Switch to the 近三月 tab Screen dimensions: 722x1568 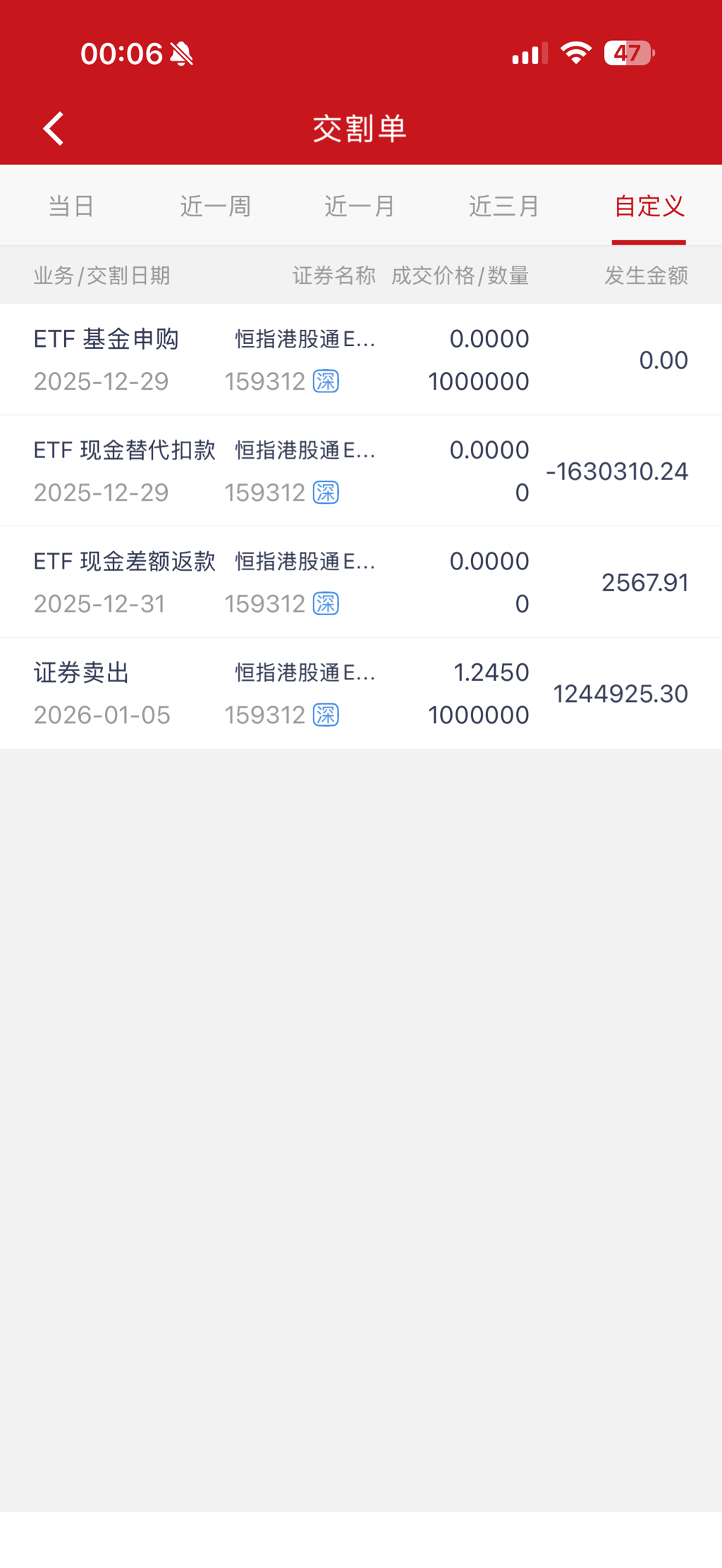point(504,206)
